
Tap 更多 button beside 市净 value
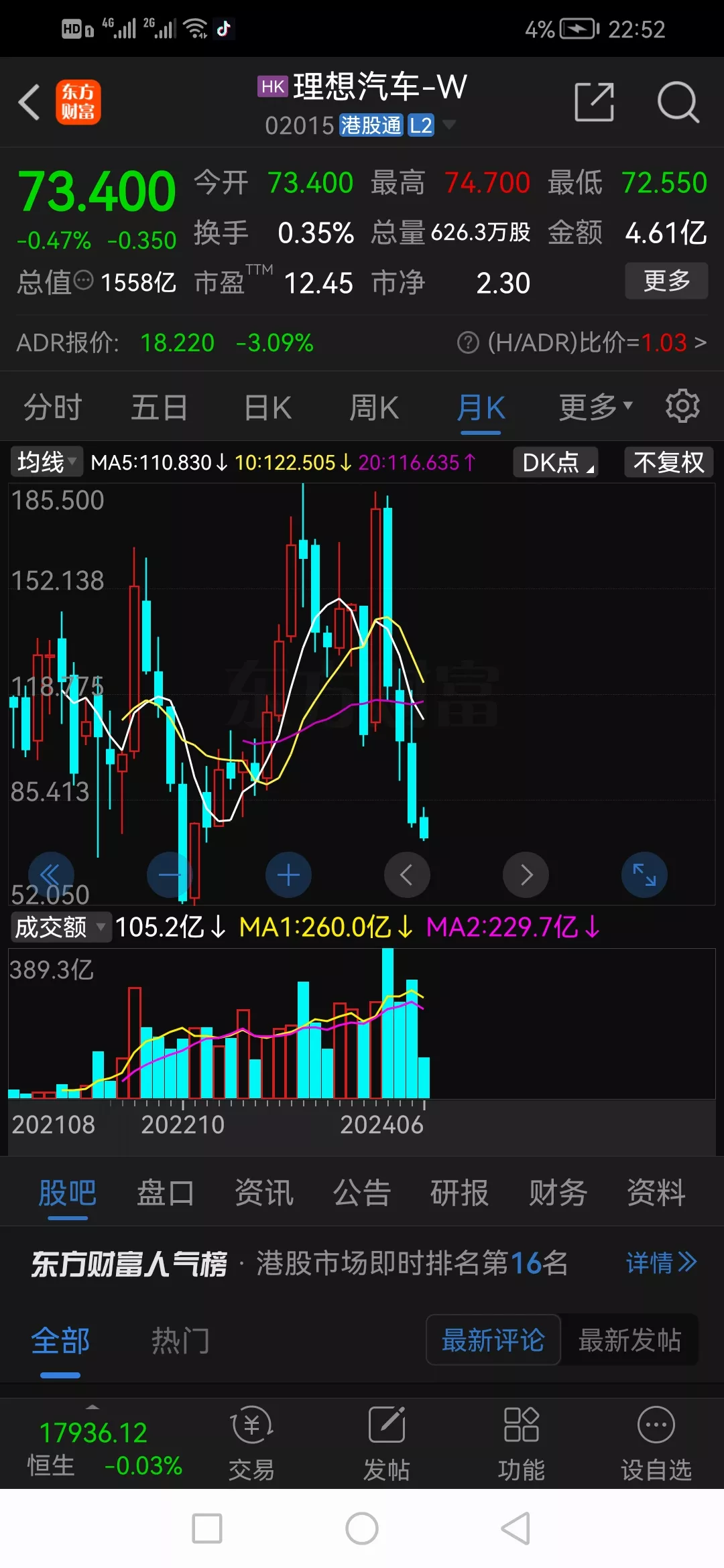pyautogui.click(x=666, y=281)
